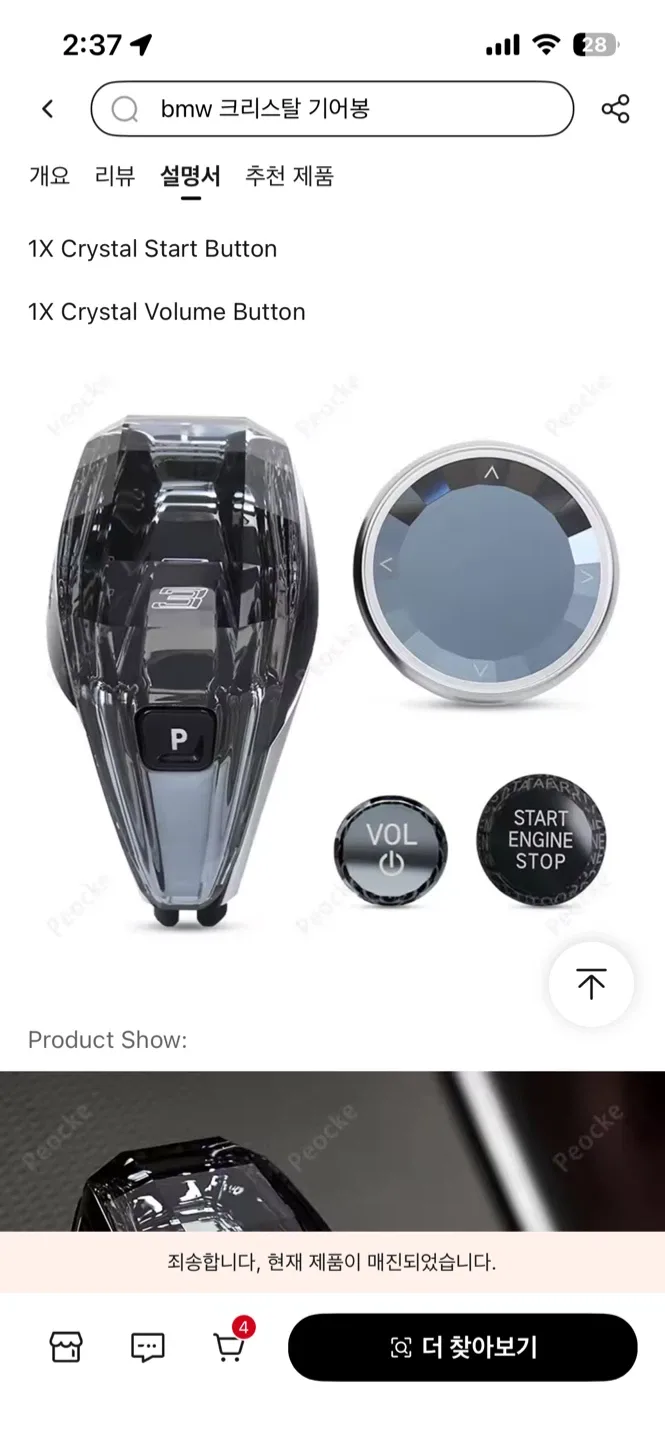Switch to the 개요 tab

point(49,176)
